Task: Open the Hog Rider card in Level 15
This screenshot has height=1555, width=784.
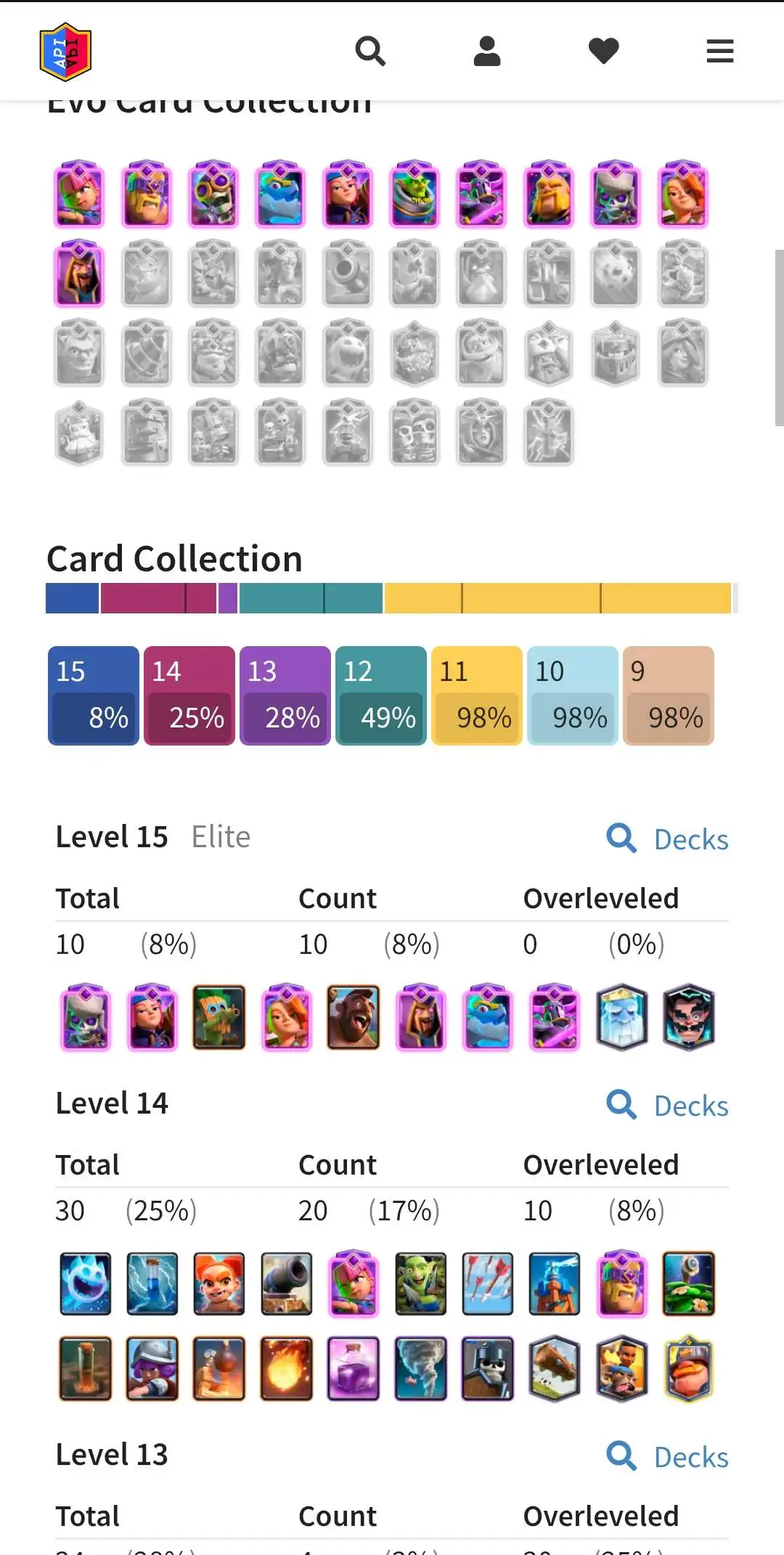Action: tap(353, 1017)
